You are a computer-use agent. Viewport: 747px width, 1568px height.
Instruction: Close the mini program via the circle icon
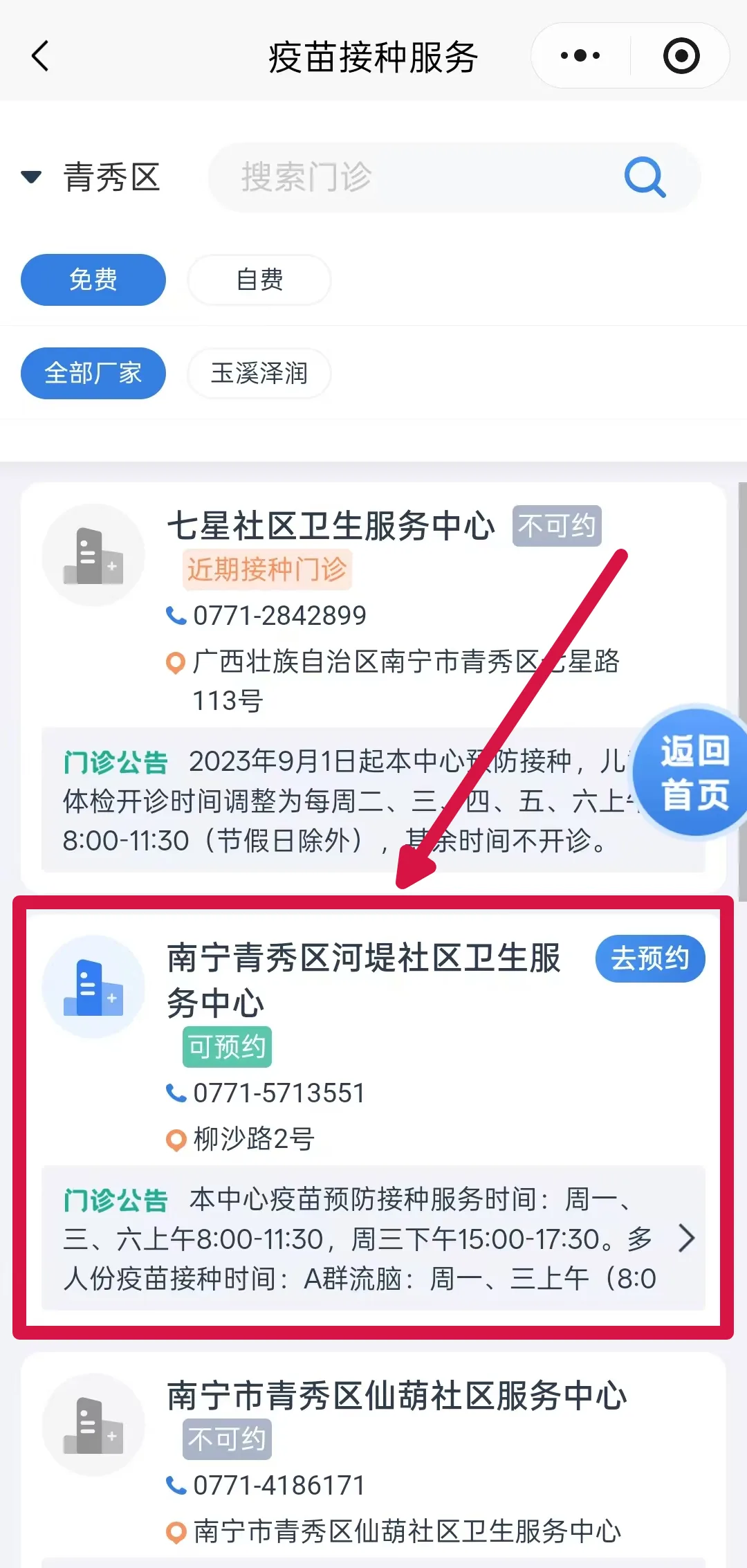[681, 56]
